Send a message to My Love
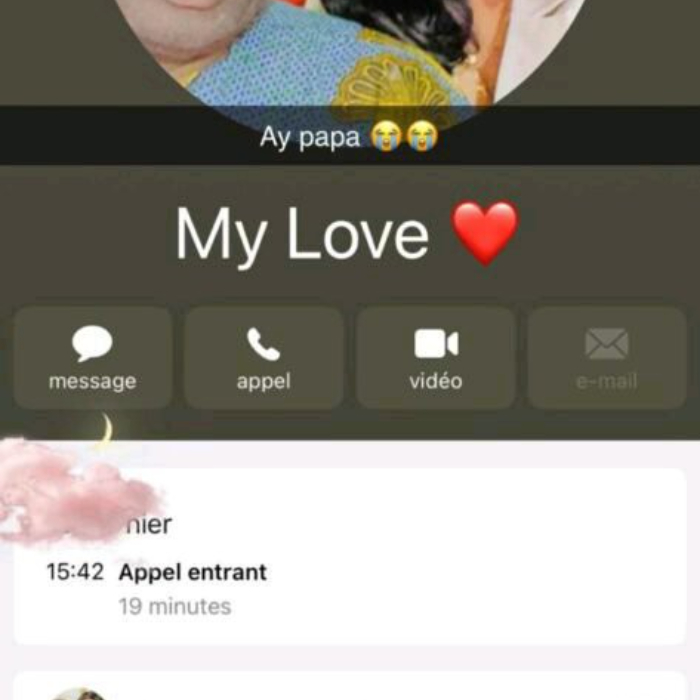The image size is (700, 700). tap(92, 358)
